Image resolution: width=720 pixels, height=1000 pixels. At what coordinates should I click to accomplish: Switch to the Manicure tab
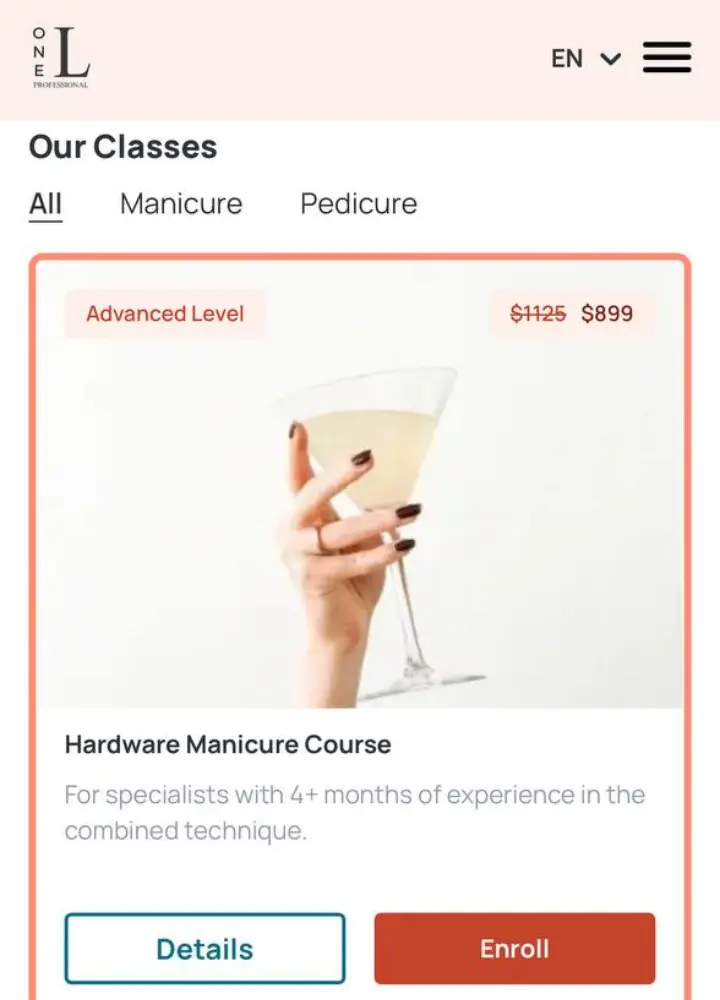click(x=181, y=204)
